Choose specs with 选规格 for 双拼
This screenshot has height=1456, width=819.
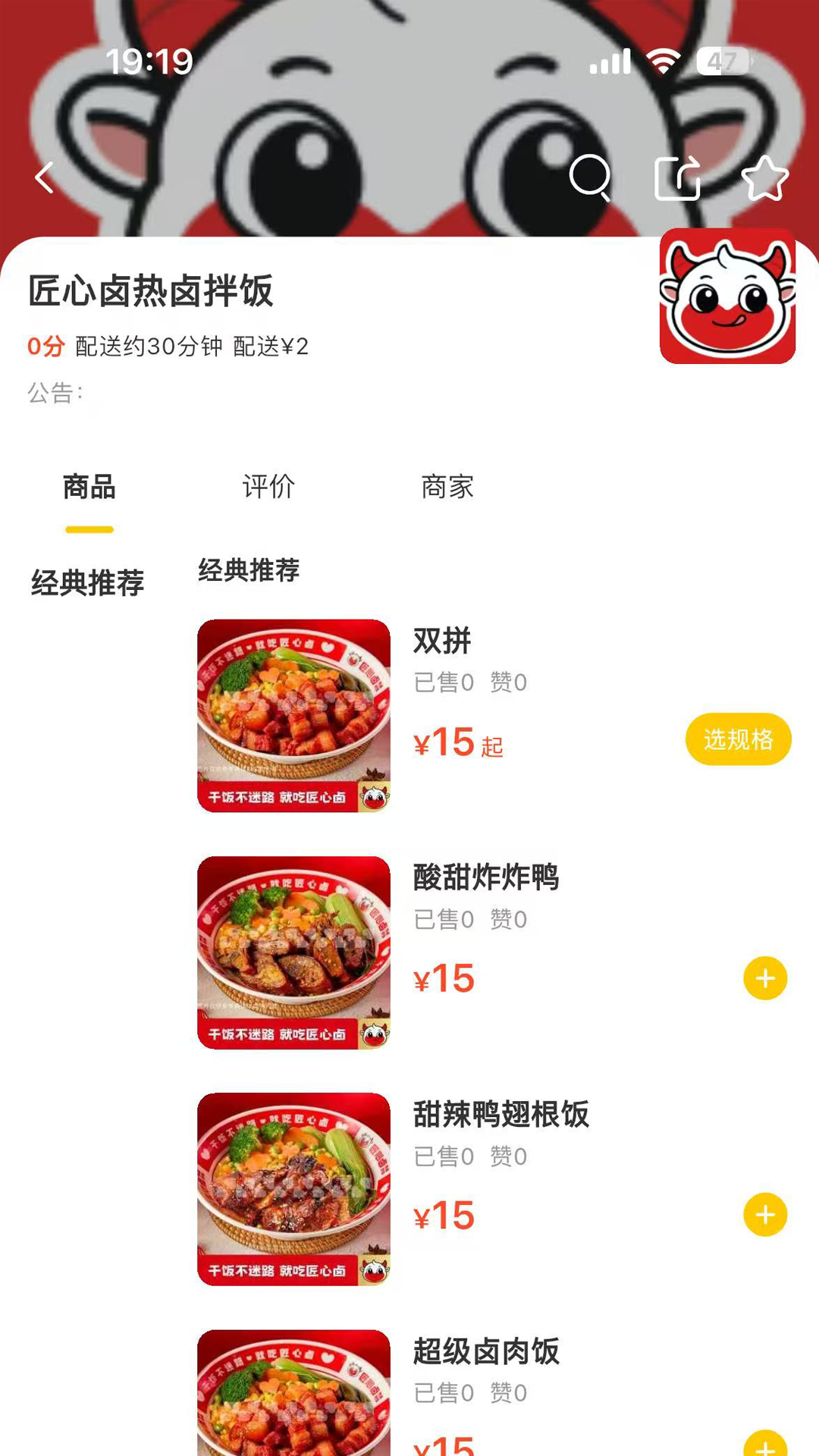tap(738, 739)
